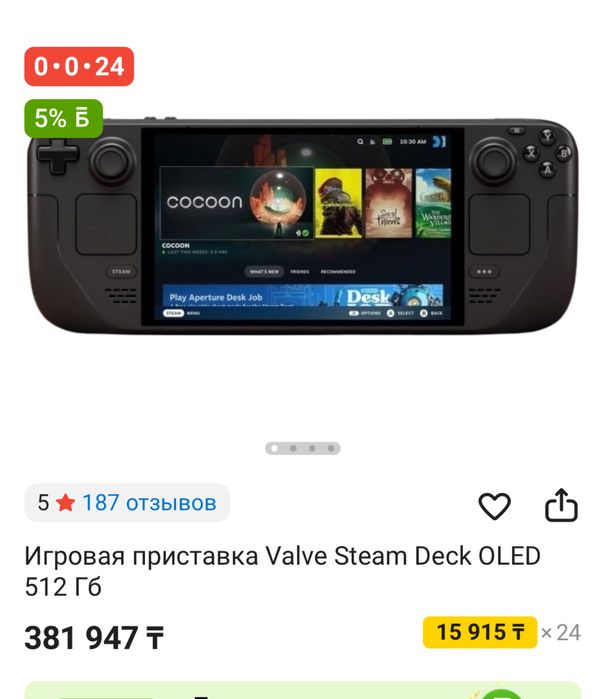Tap the image page indicator dots
Viewport: 606px width, 699px height.
coord(303,448)
